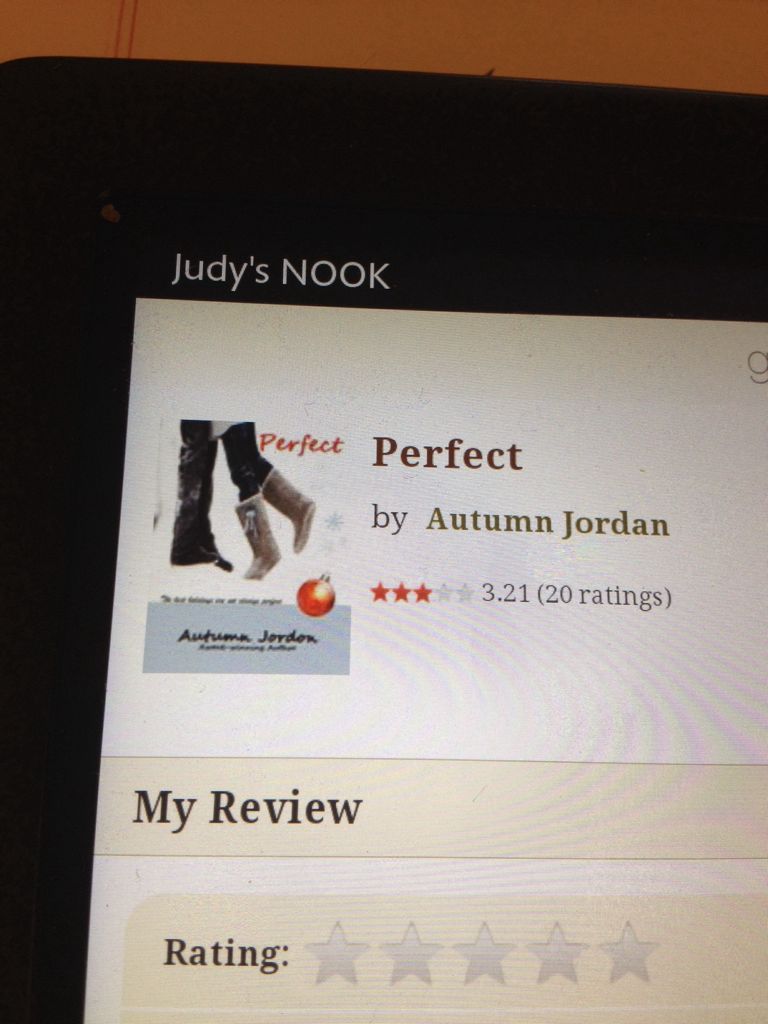This screenshot has width=768, height=1024.
Task: Rate the book one star
Action: (337, 954)
